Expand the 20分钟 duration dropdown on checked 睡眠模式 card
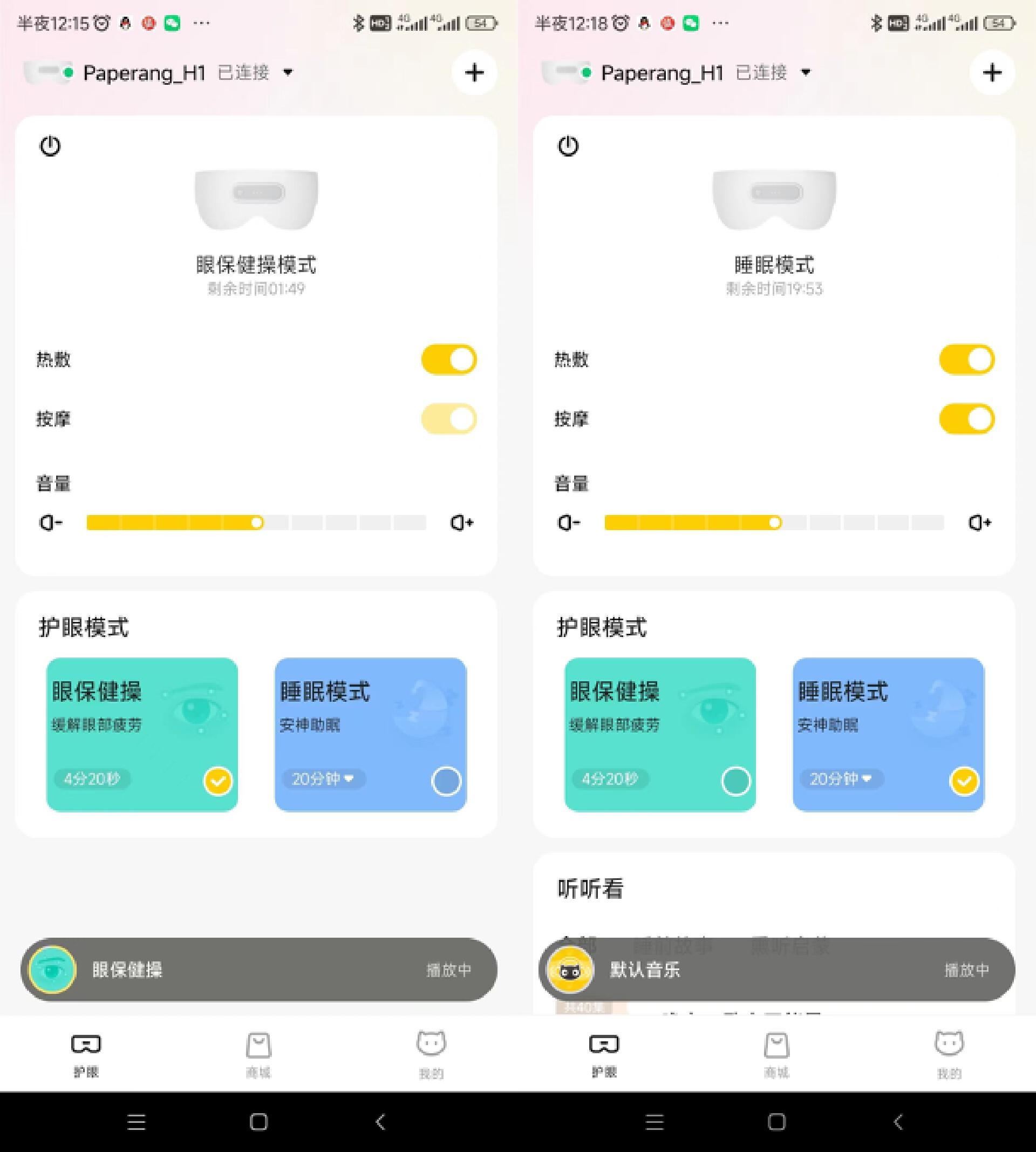This screenshot has height=1152, width=1036. click(x=841, y=778)
